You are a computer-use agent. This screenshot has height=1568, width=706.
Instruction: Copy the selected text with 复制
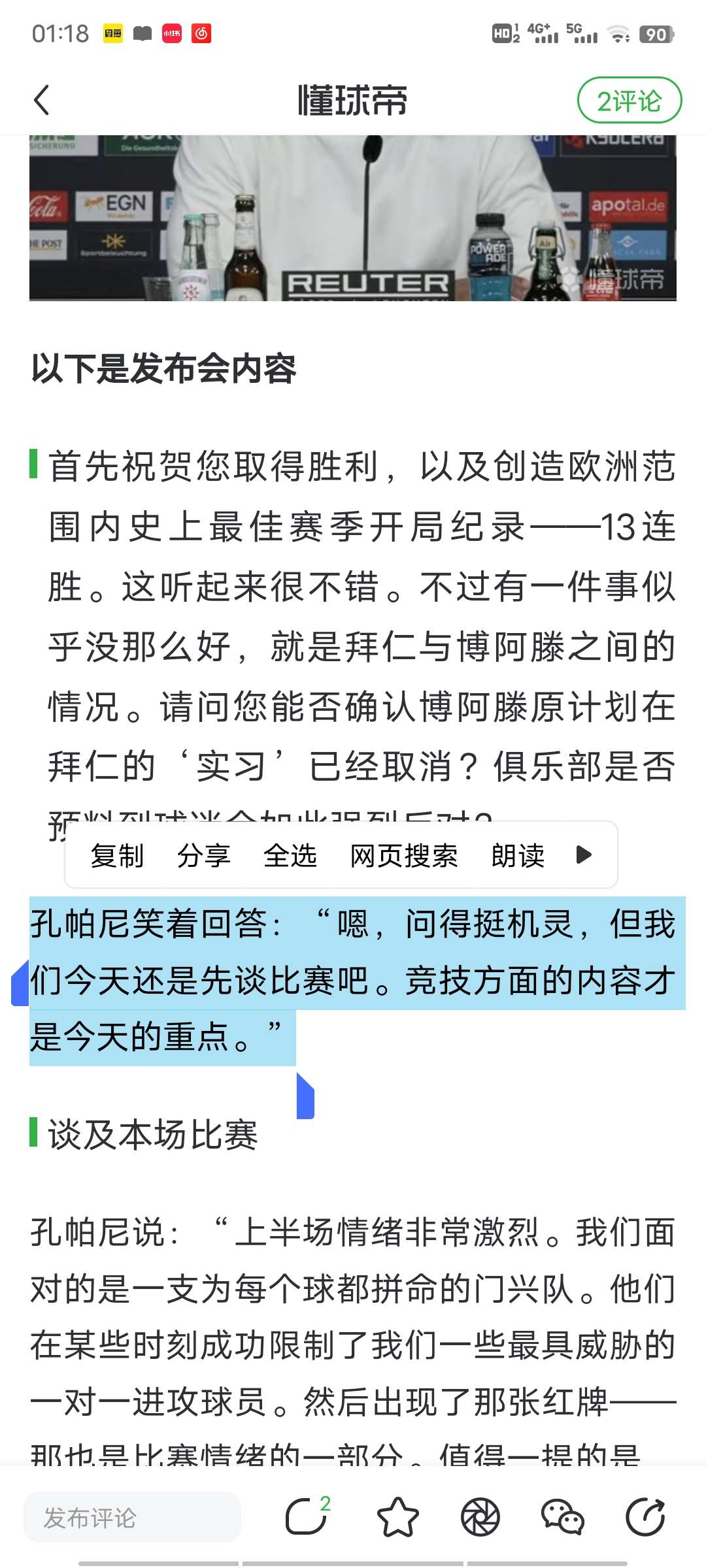(x=117, y=855)
